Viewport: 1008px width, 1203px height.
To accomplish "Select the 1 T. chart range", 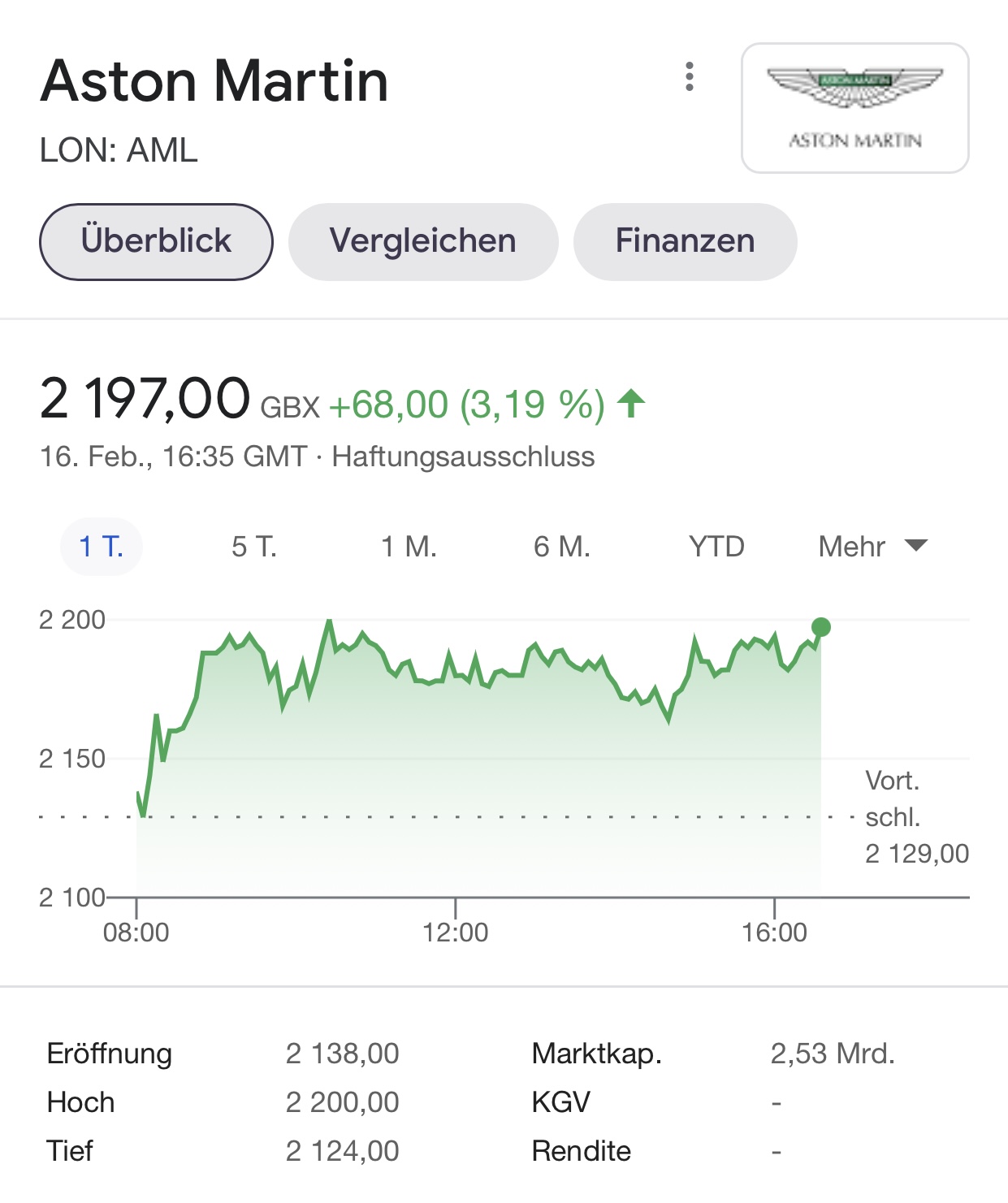I will (102, 547).
